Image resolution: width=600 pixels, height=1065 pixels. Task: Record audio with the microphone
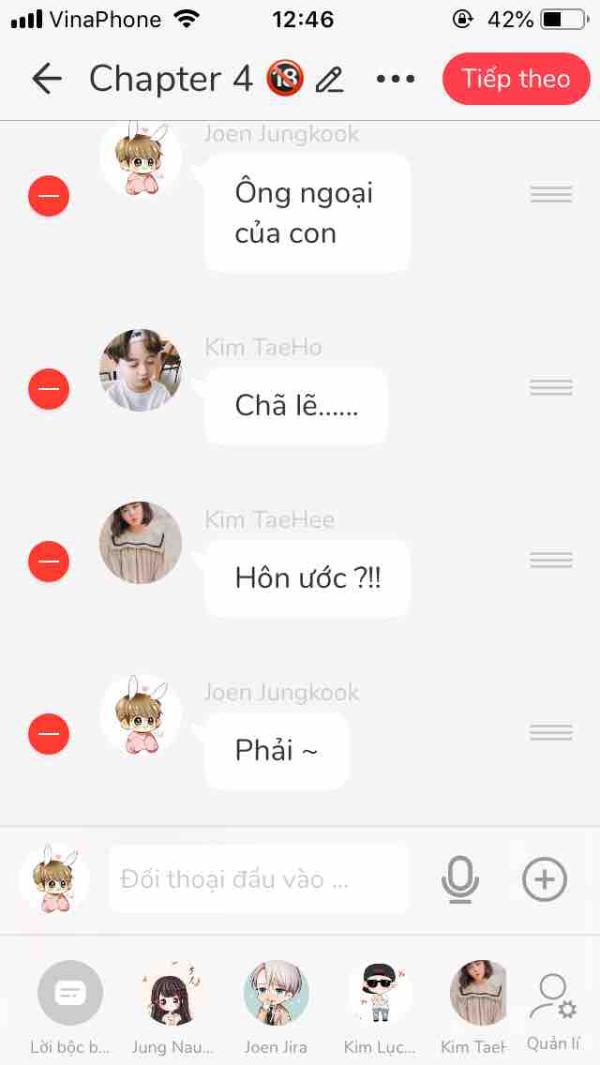(x=460, y=879)
